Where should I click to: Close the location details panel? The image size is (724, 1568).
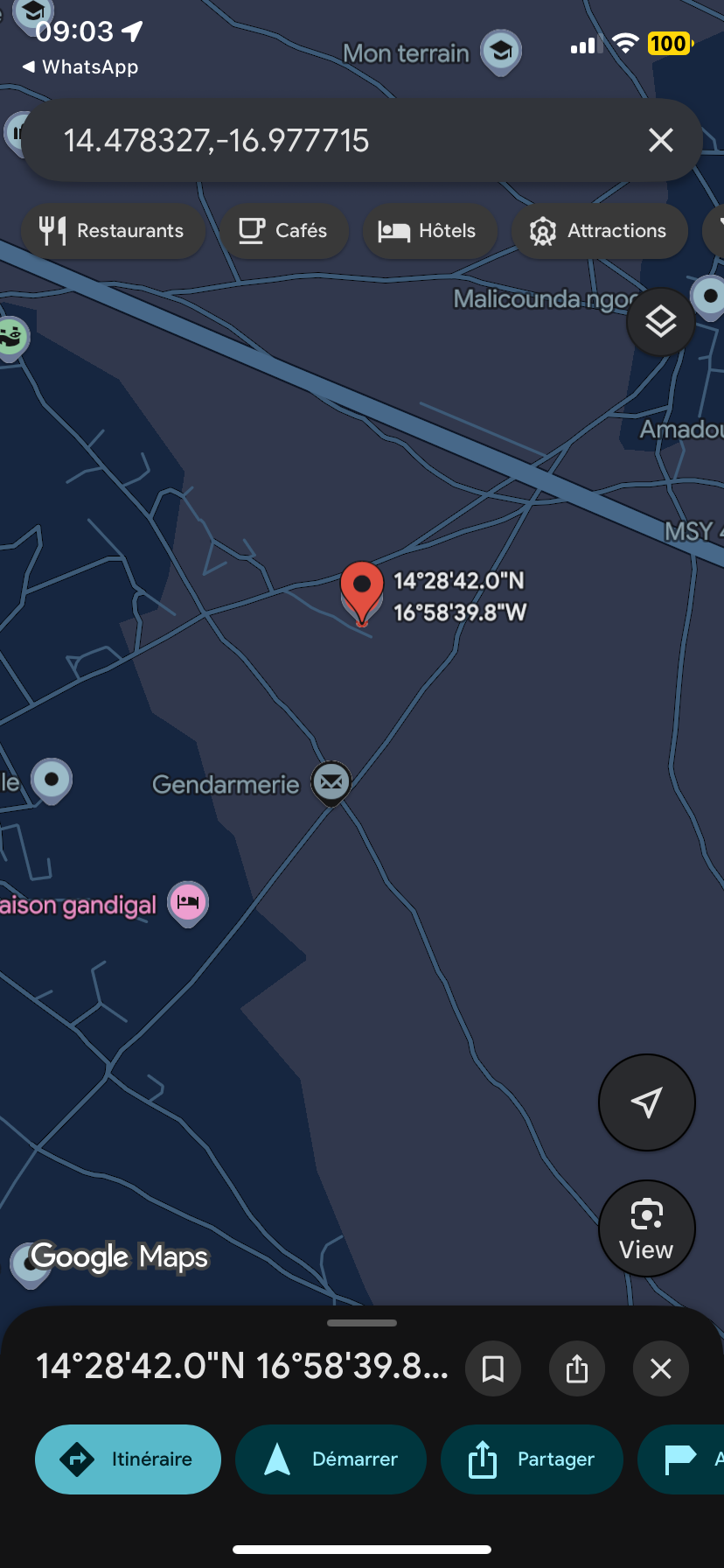pyautogui.click(x=661, y=1368)
